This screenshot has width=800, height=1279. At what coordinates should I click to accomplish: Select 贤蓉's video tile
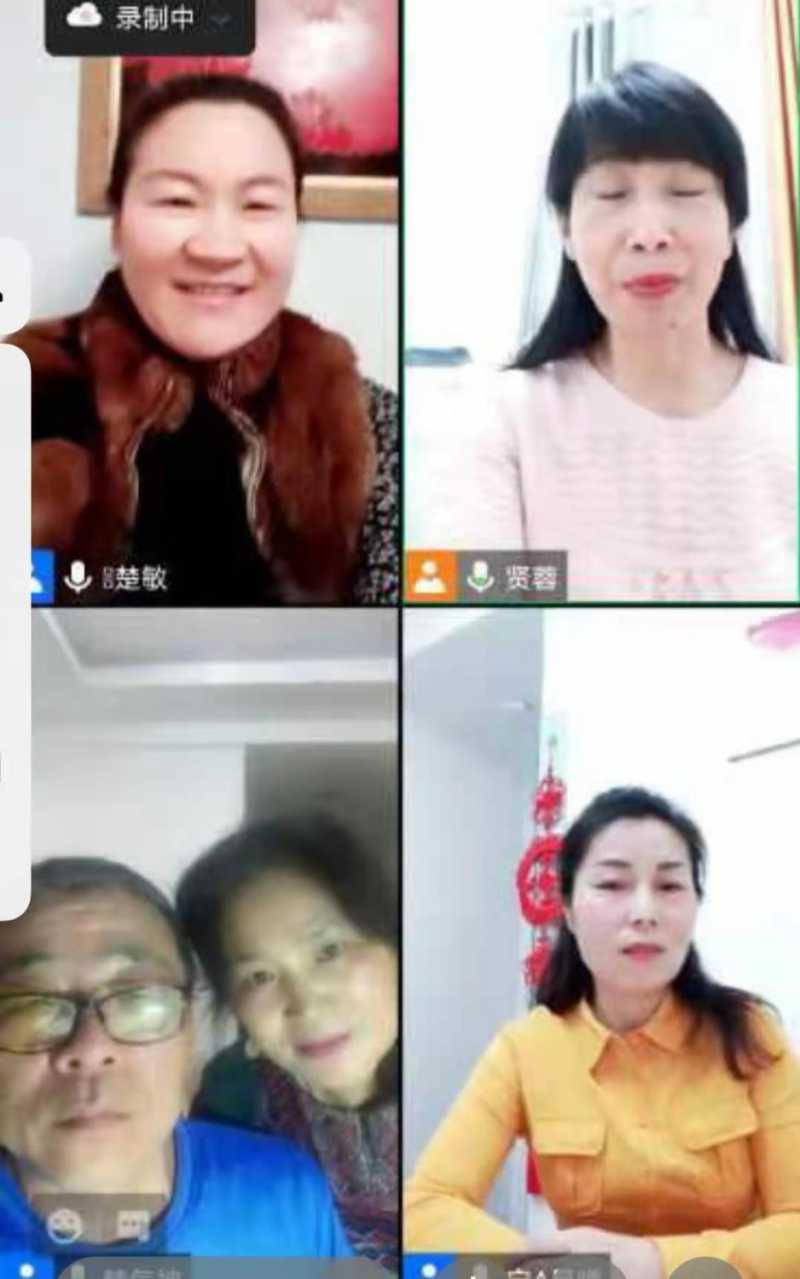[x=600, y=300]
